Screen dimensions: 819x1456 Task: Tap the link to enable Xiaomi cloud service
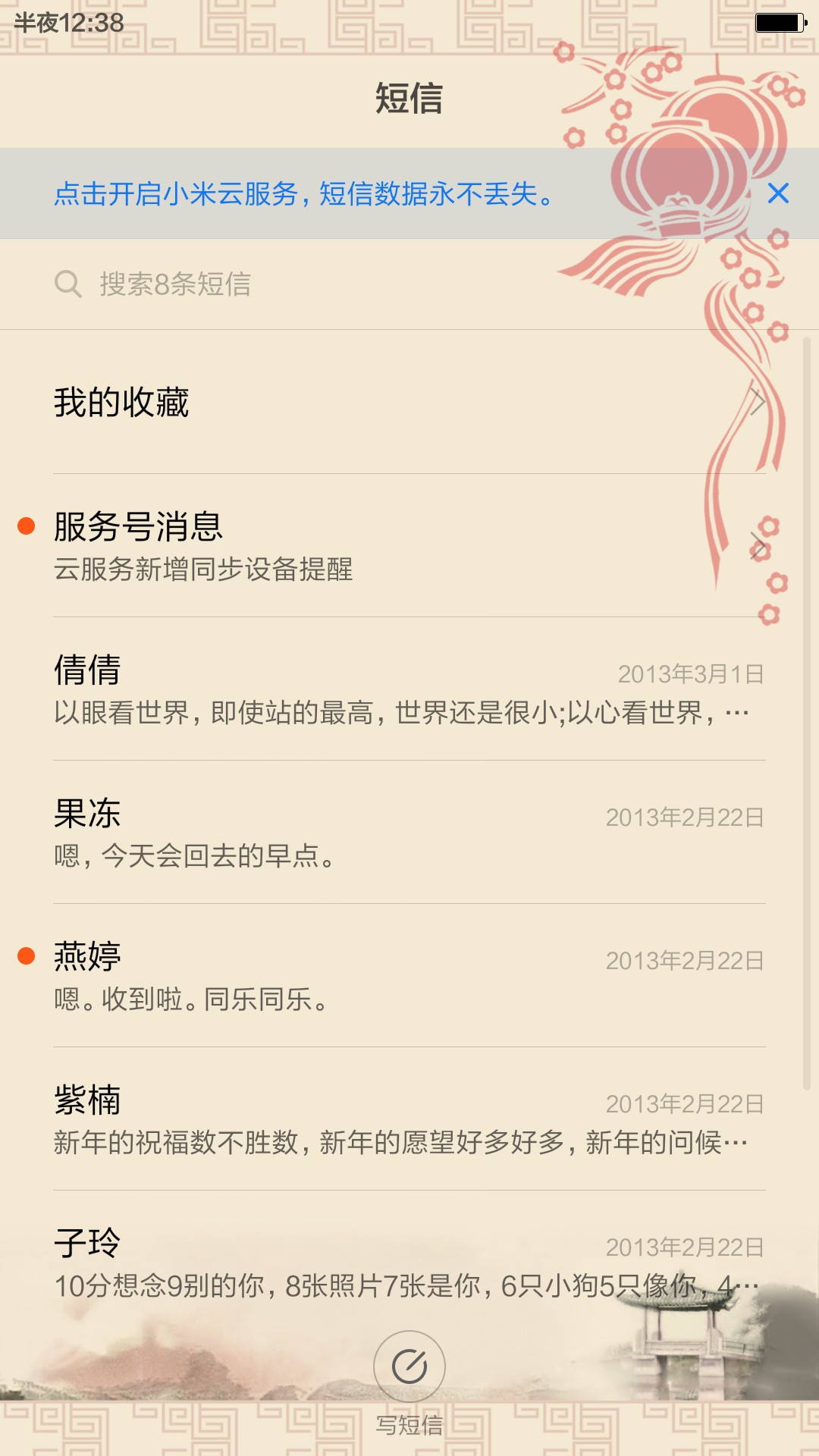click(x=305, y=193)
